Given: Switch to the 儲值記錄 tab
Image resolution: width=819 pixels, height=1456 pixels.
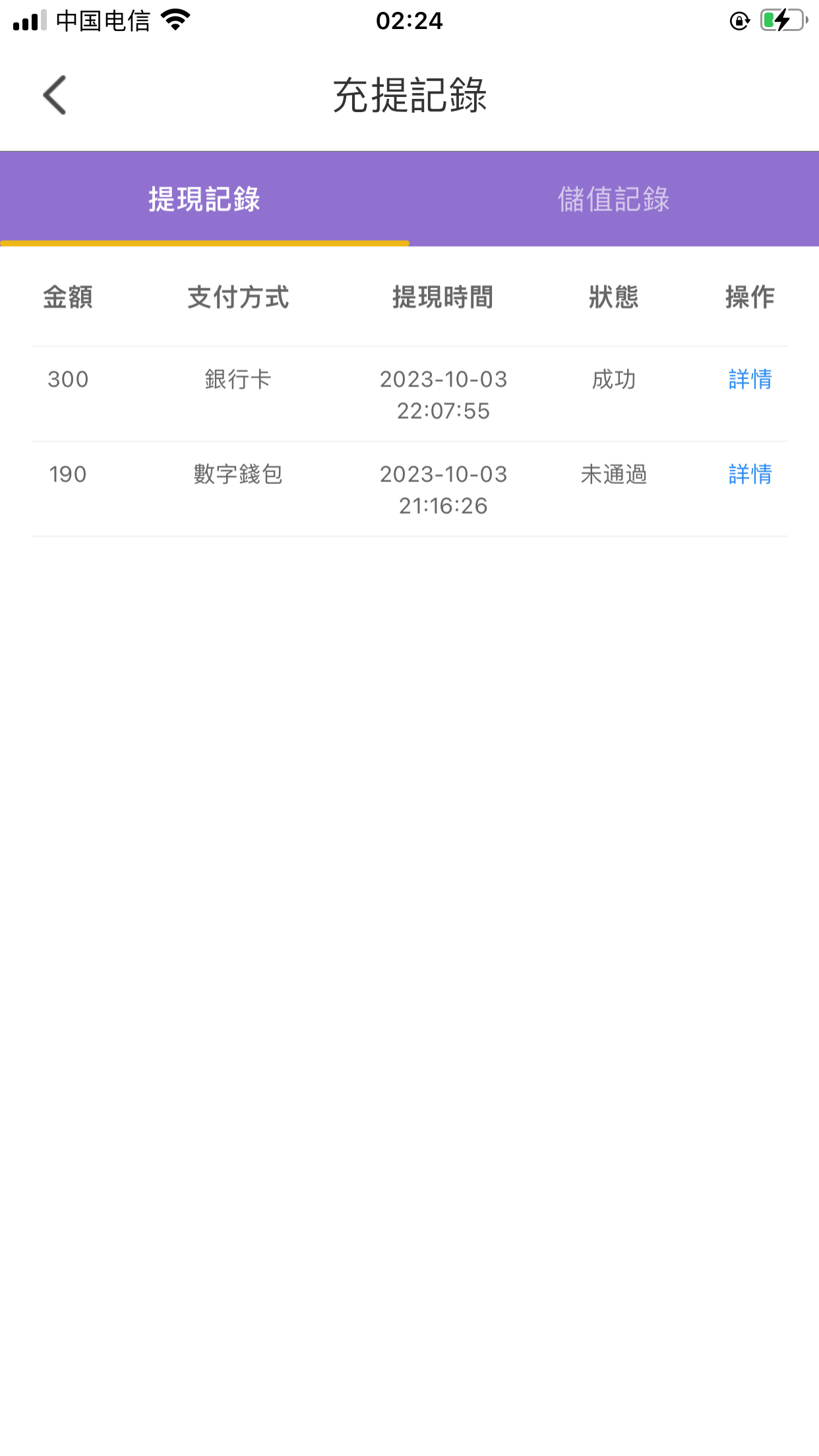Looking at the screenshot, I should [614, 199].
